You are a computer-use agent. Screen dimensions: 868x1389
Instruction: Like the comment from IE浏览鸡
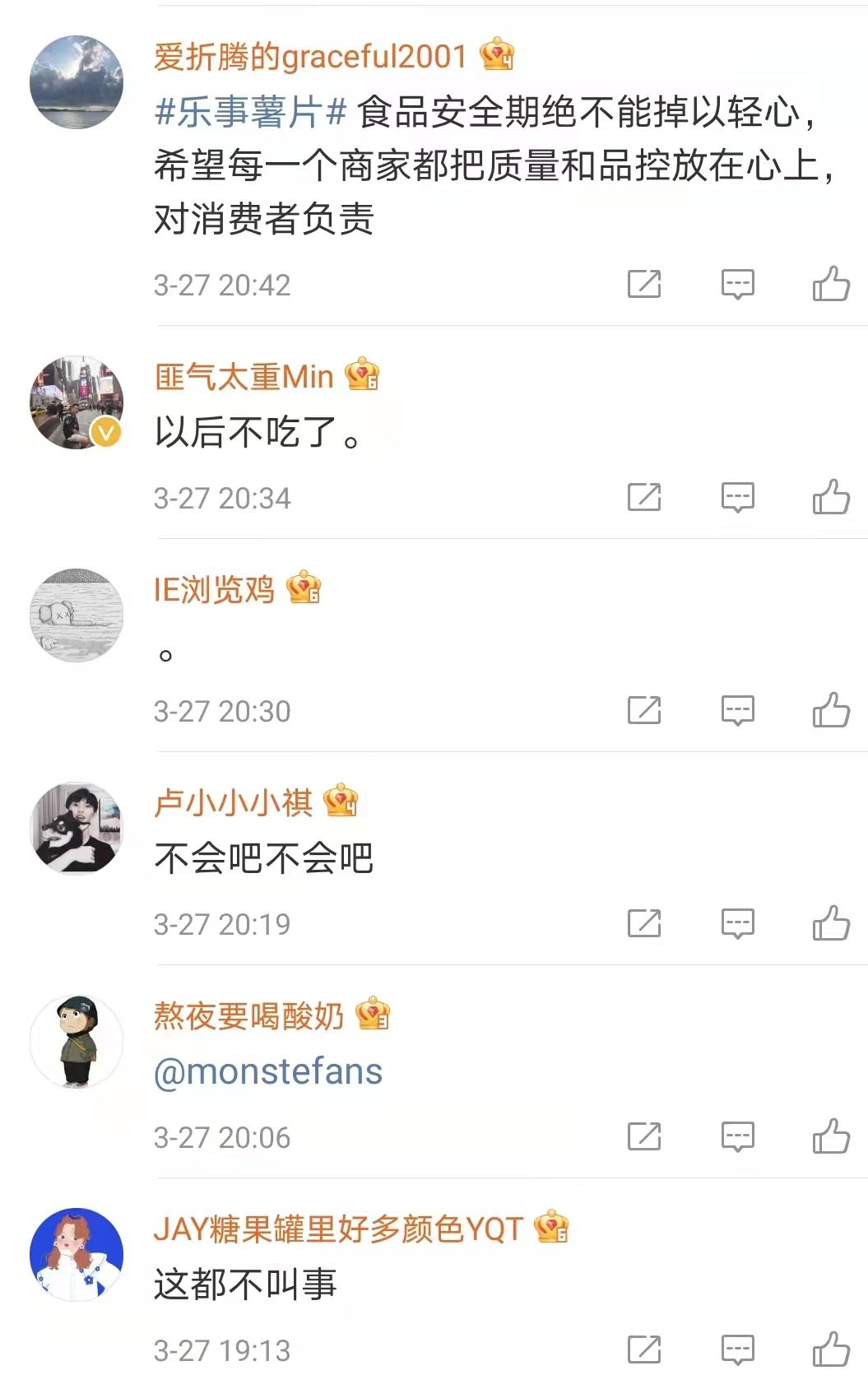click(831, 710)
